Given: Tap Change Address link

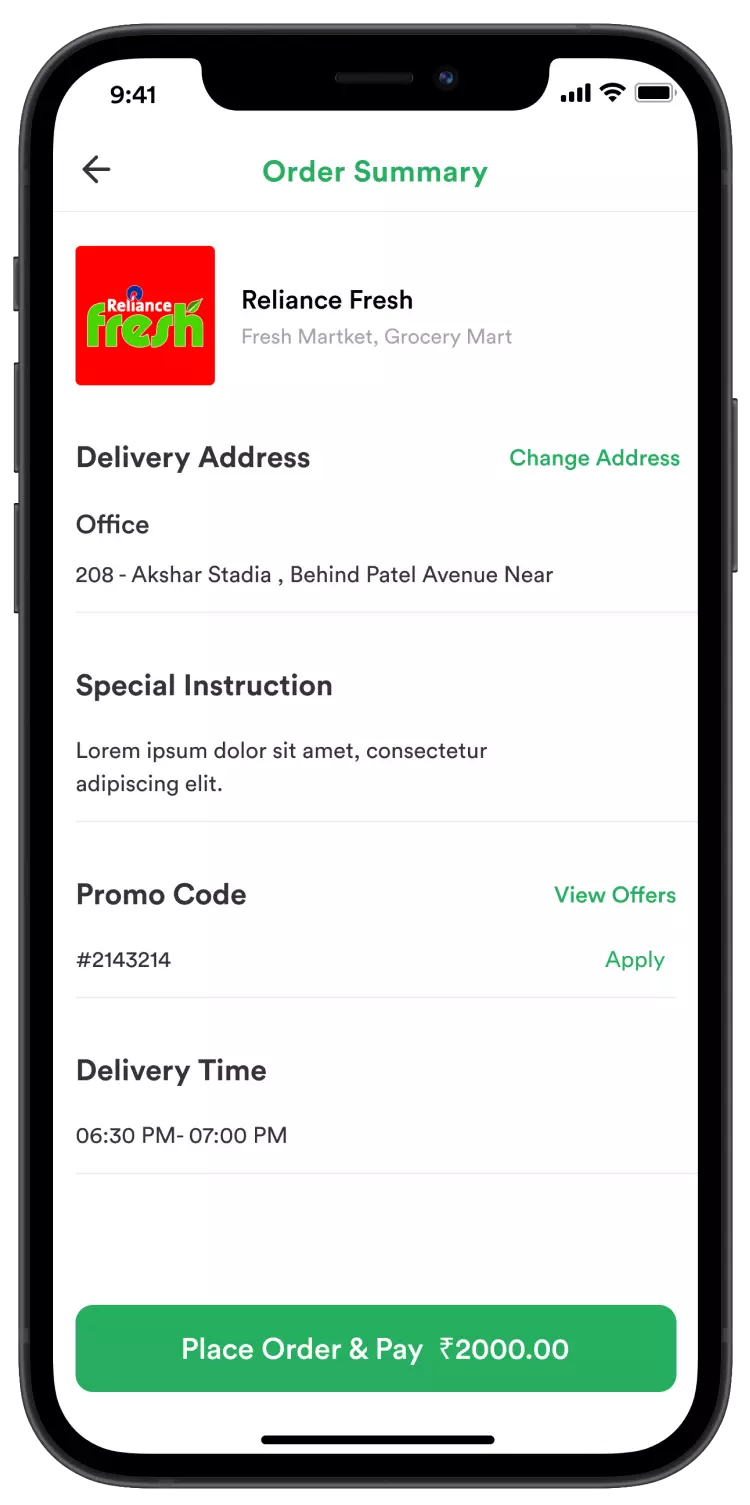Looking at the screenshot, I should (x=594, y=458).
